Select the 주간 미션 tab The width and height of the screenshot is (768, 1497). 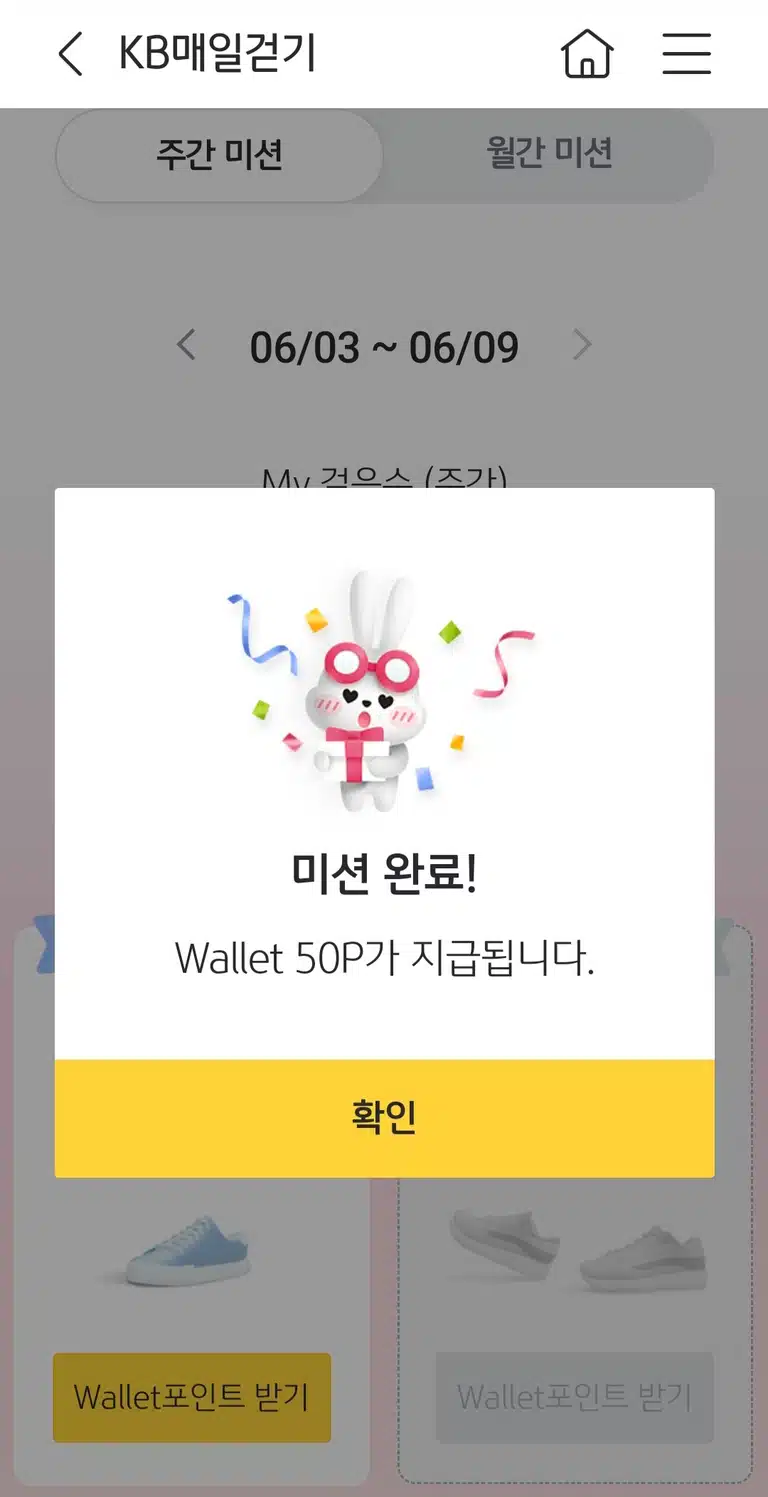tap(219, 155)
